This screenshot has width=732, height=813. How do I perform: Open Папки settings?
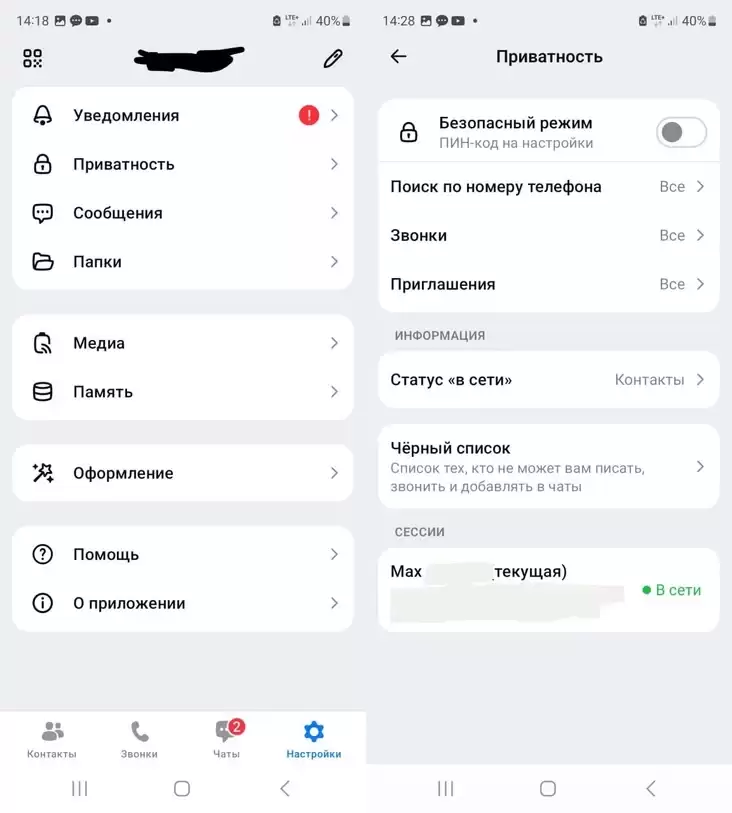(183, 262)
